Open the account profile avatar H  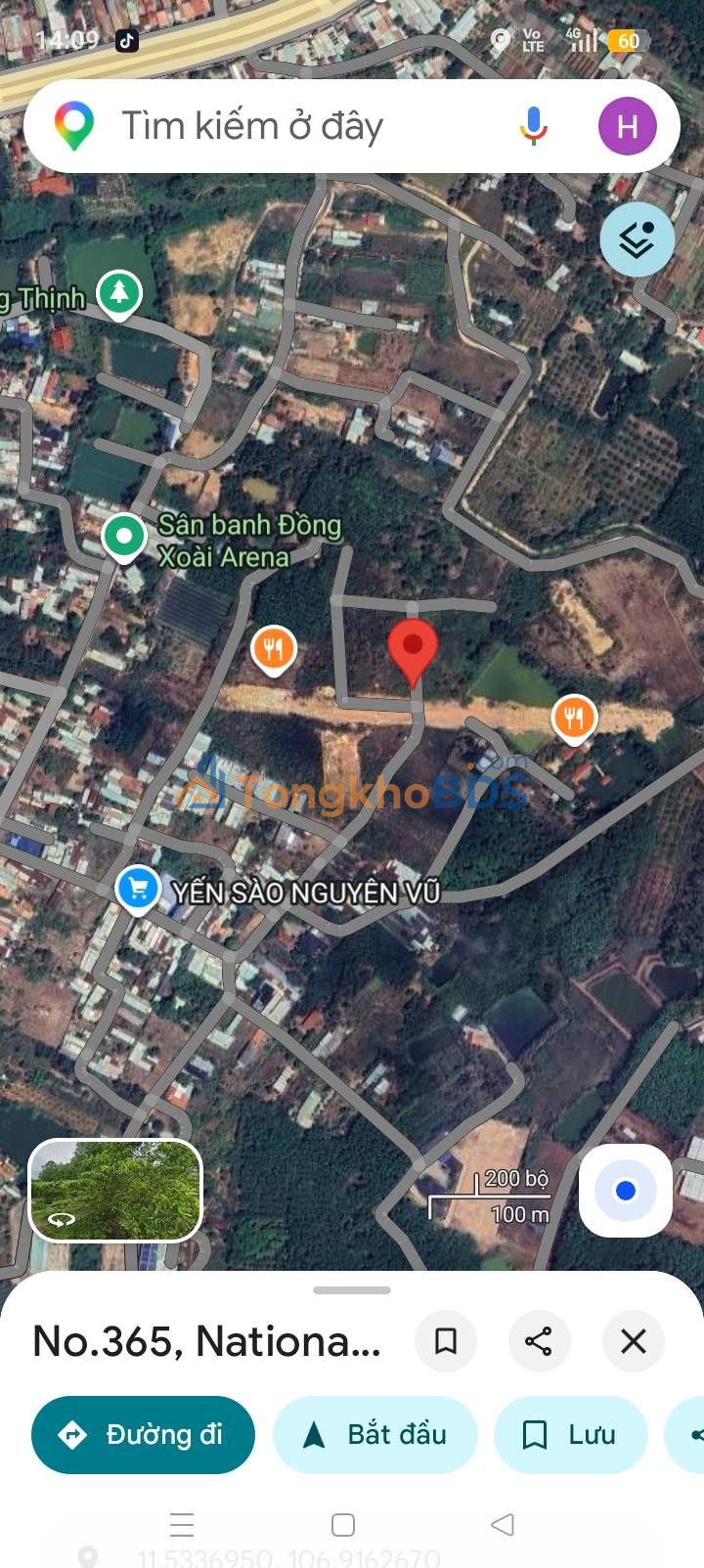coord(627,126)
